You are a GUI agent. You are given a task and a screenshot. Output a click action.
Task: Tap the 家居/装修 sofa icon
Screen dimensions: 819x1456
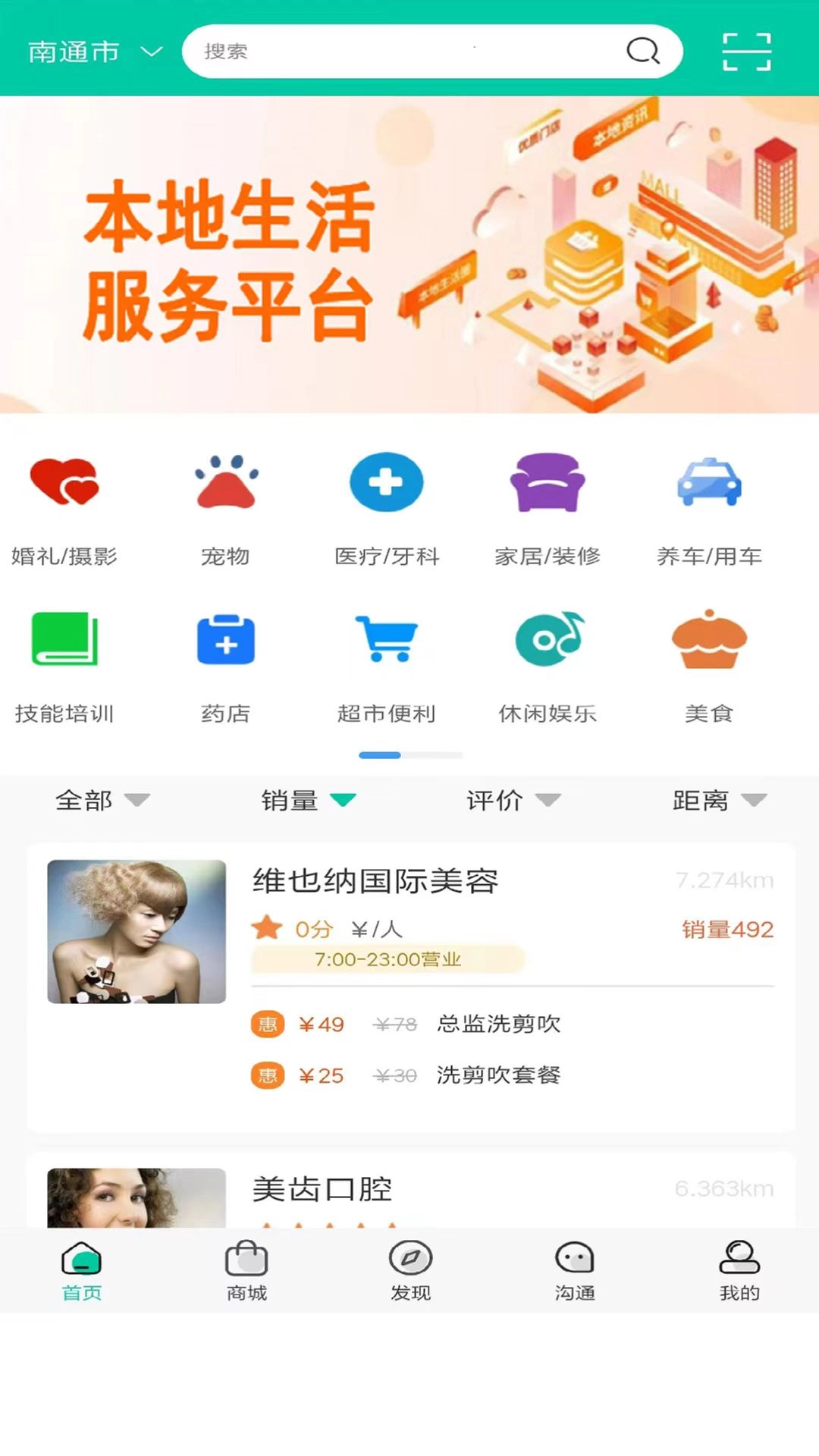pyautogui.click(x=548, y=482)
